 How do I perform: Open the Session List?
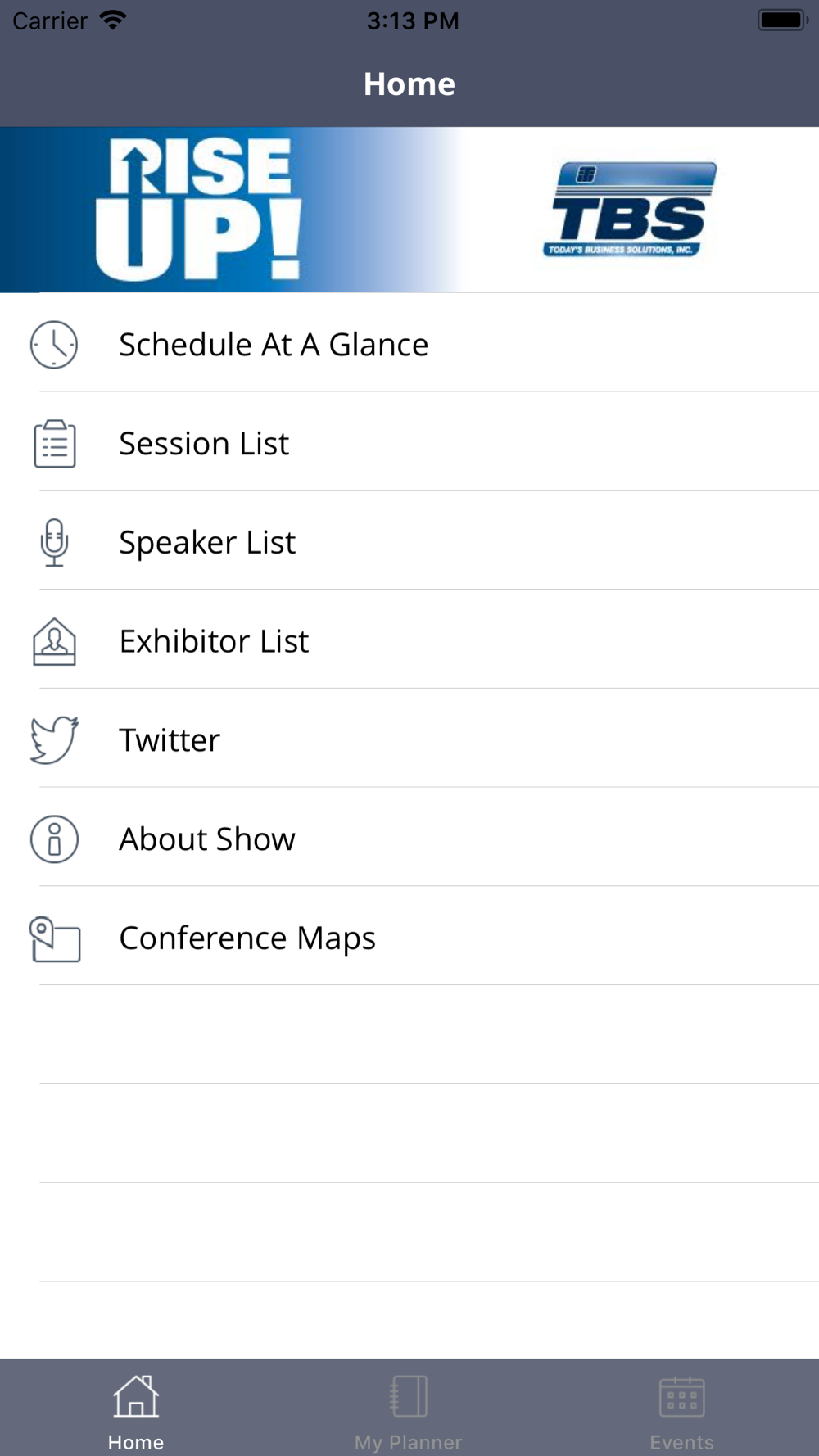pos(204,444)
